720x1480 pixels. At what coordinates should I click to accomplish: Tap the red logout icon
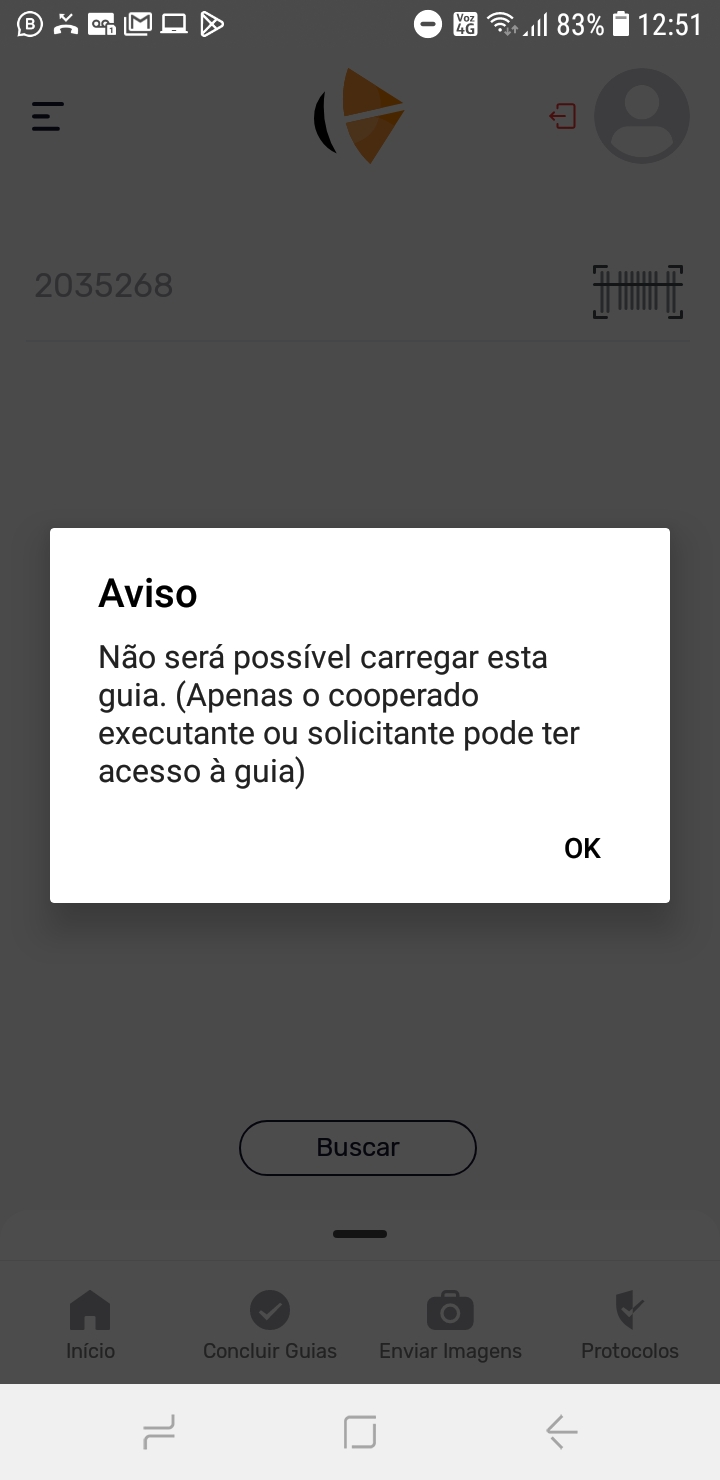tap(562, 117)
